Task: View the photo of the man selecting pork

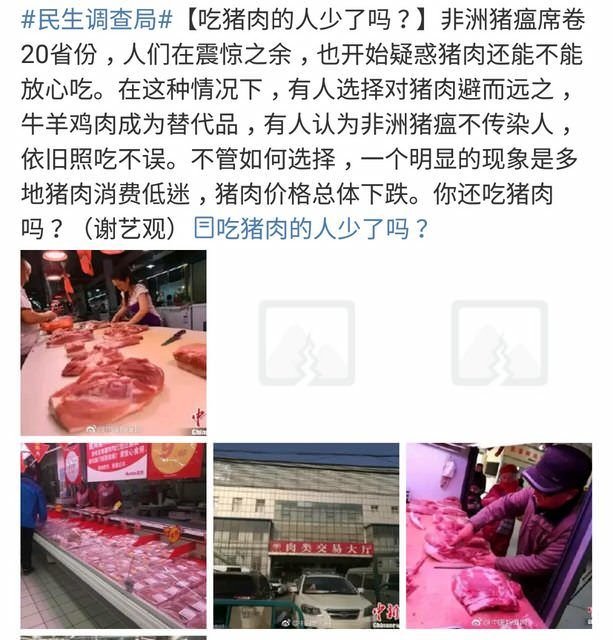Action: click(498, 535)
